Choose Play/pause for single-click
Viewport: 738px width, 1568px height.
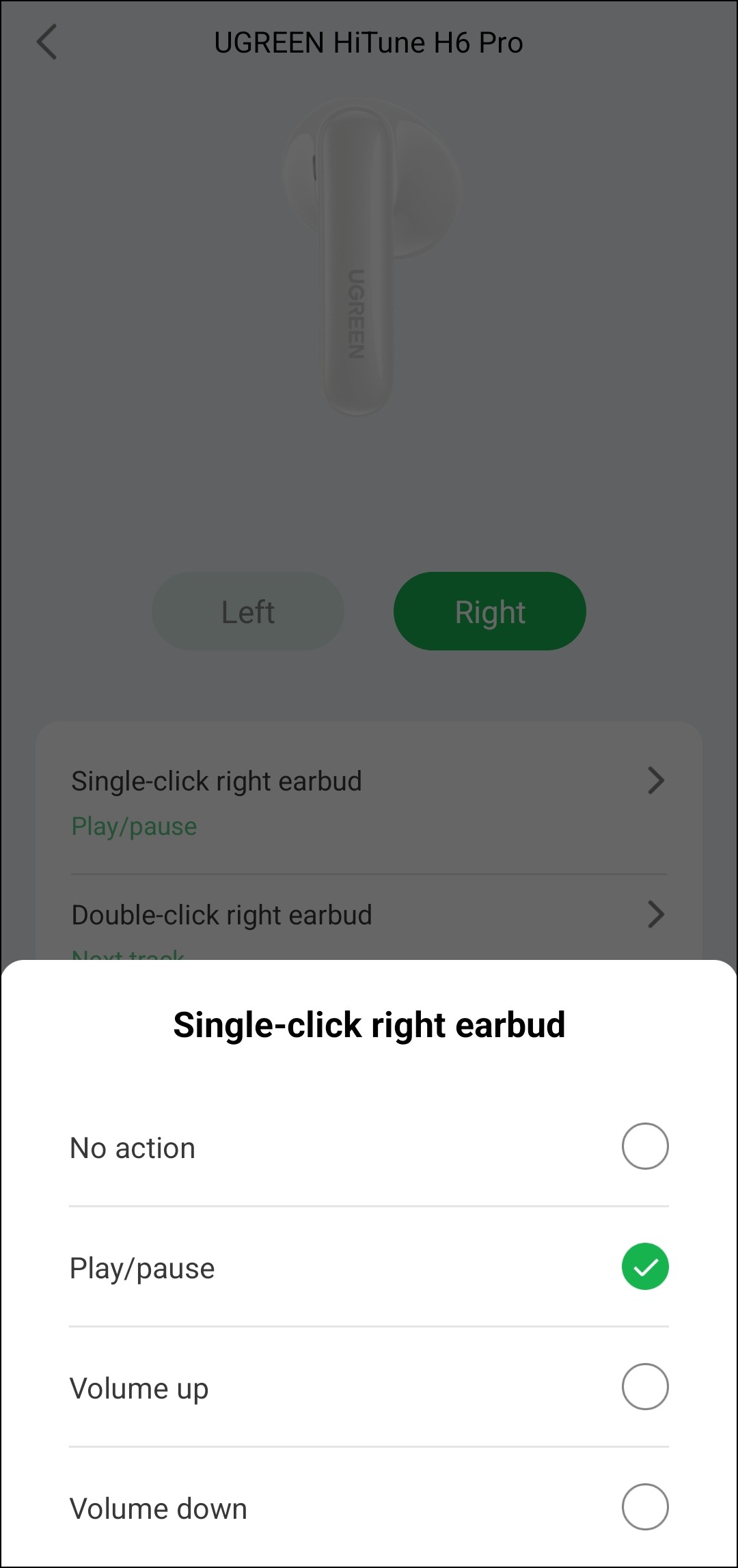click(x=644, y=1266)
